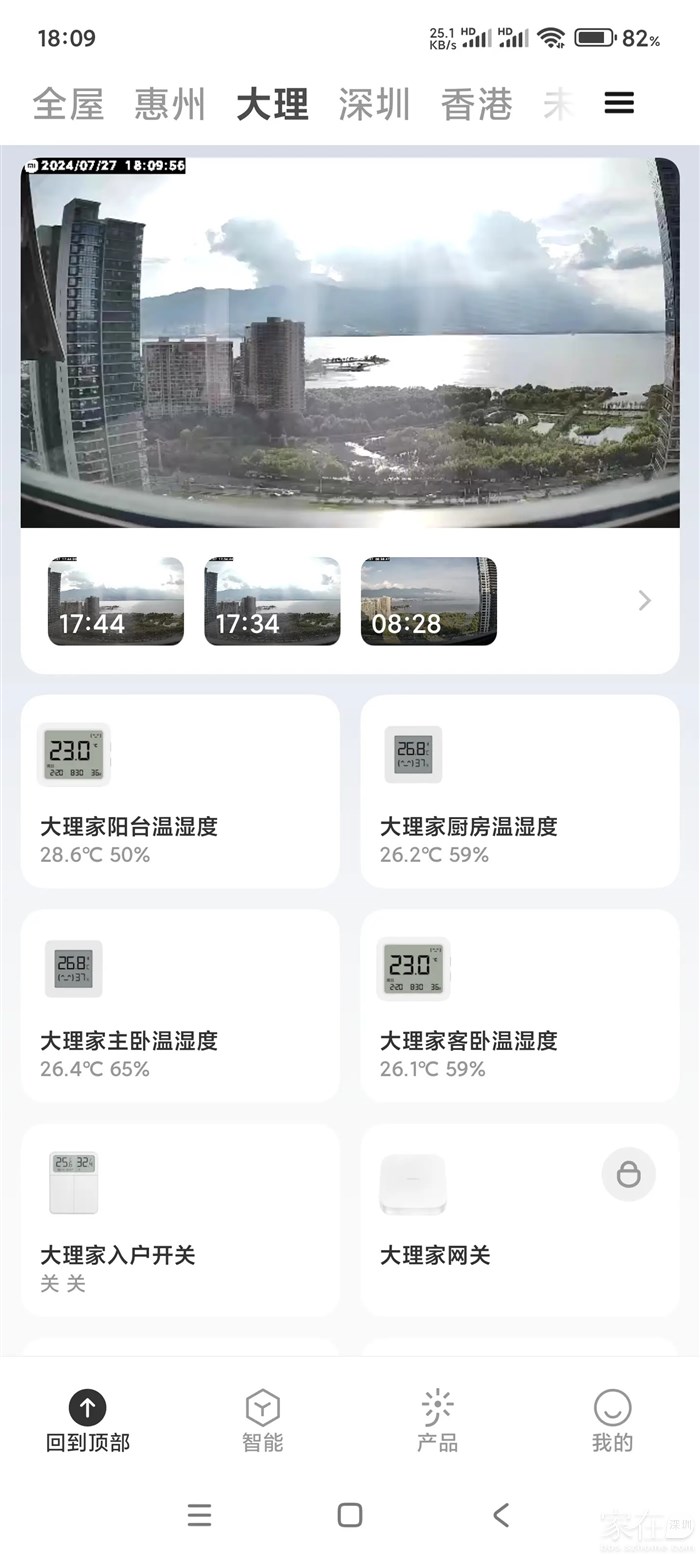Viewport: 700px width, 1555px height.
Task: Open 大理家阳台温湿度 sensor card
Action: point(180,792)
